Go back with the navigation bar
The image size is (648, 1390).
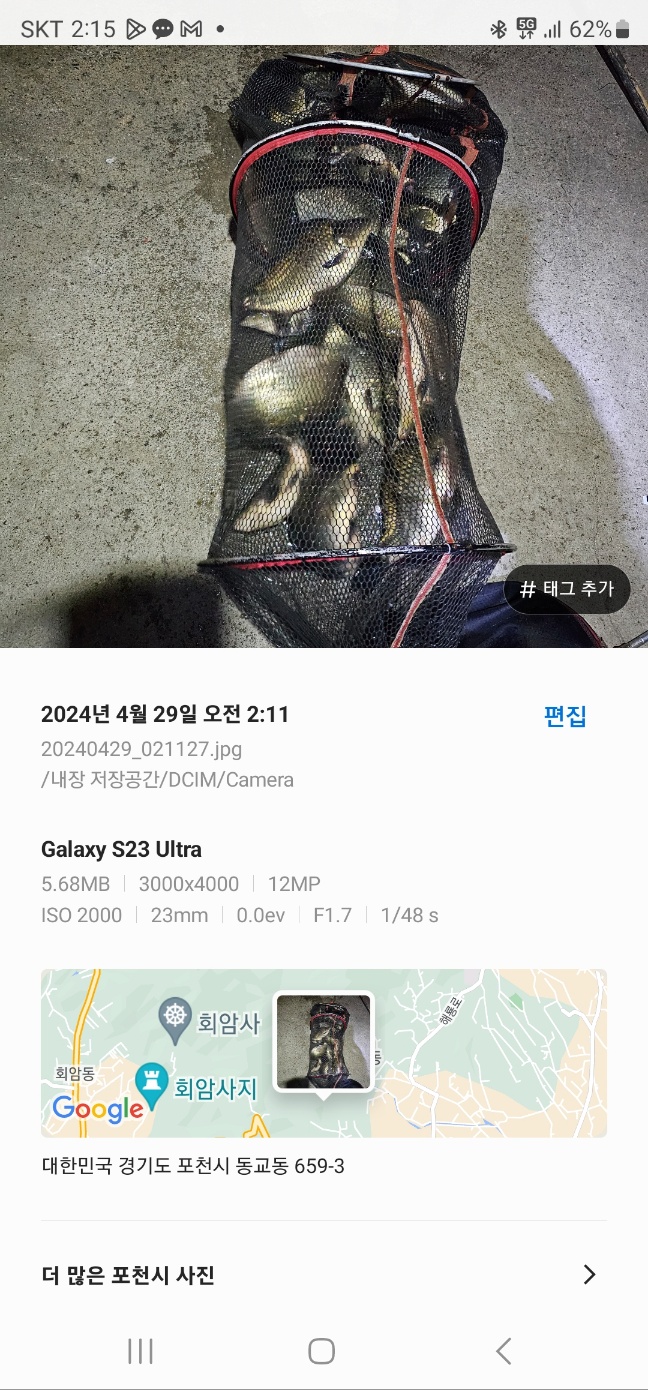[503, 1351]
